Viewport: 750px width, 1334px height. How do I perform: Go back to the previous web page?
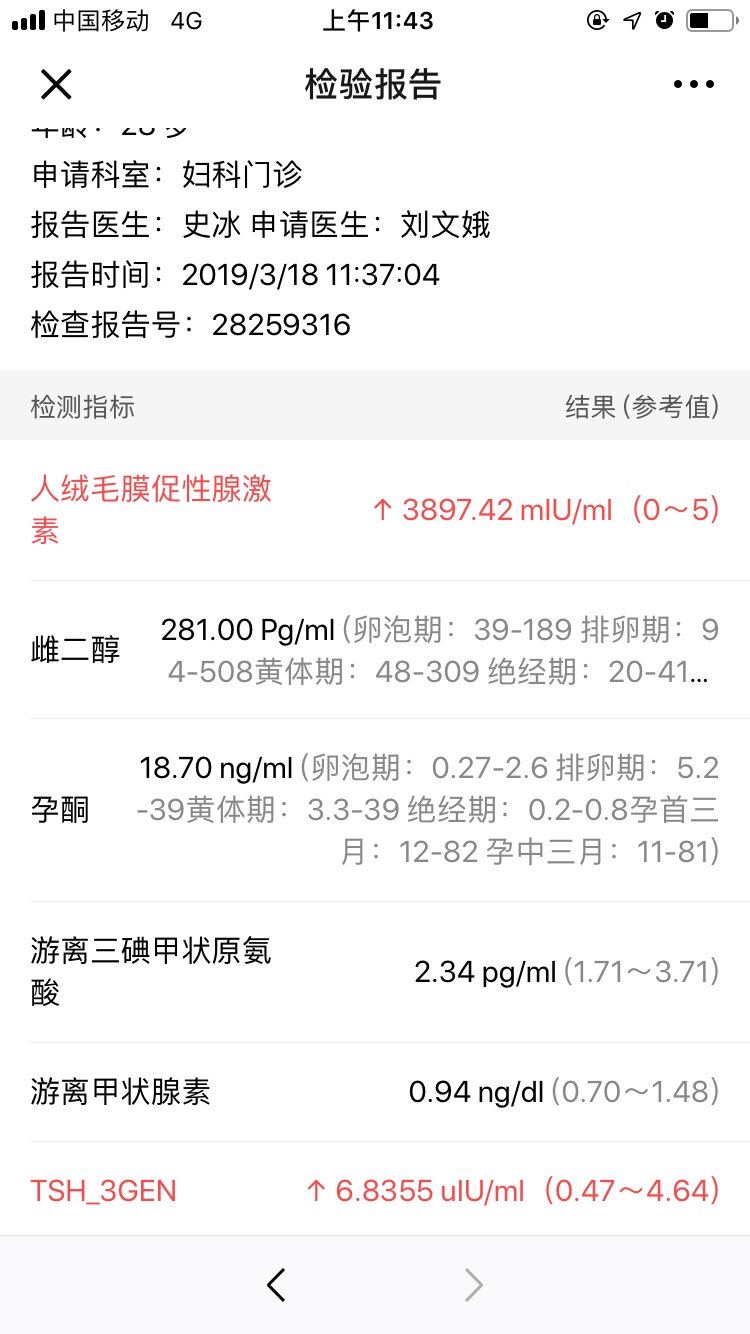(x=277, y=1285)
